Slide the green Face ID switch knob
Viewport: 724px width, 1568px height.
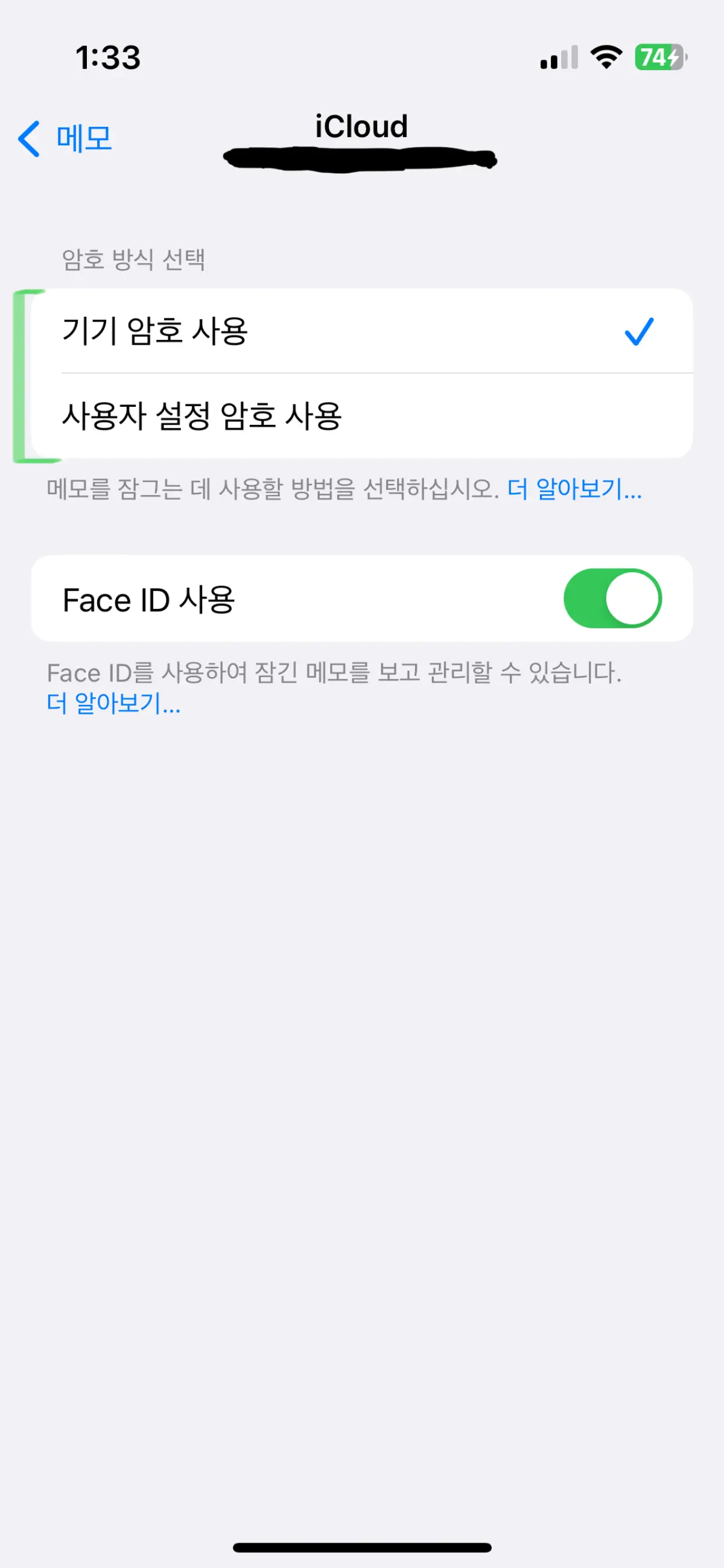tap(633, 598)
